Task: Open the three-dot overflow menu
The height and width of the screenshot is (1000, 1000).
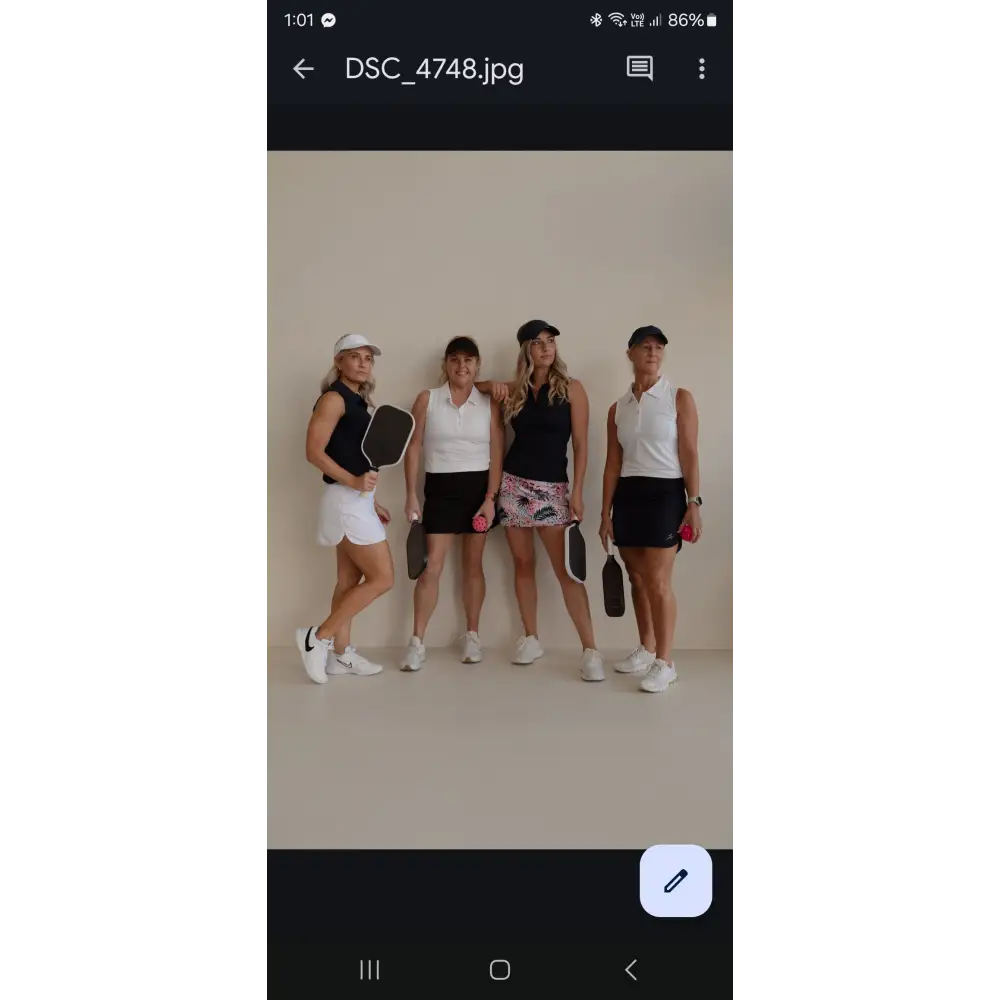Action: 701,68
